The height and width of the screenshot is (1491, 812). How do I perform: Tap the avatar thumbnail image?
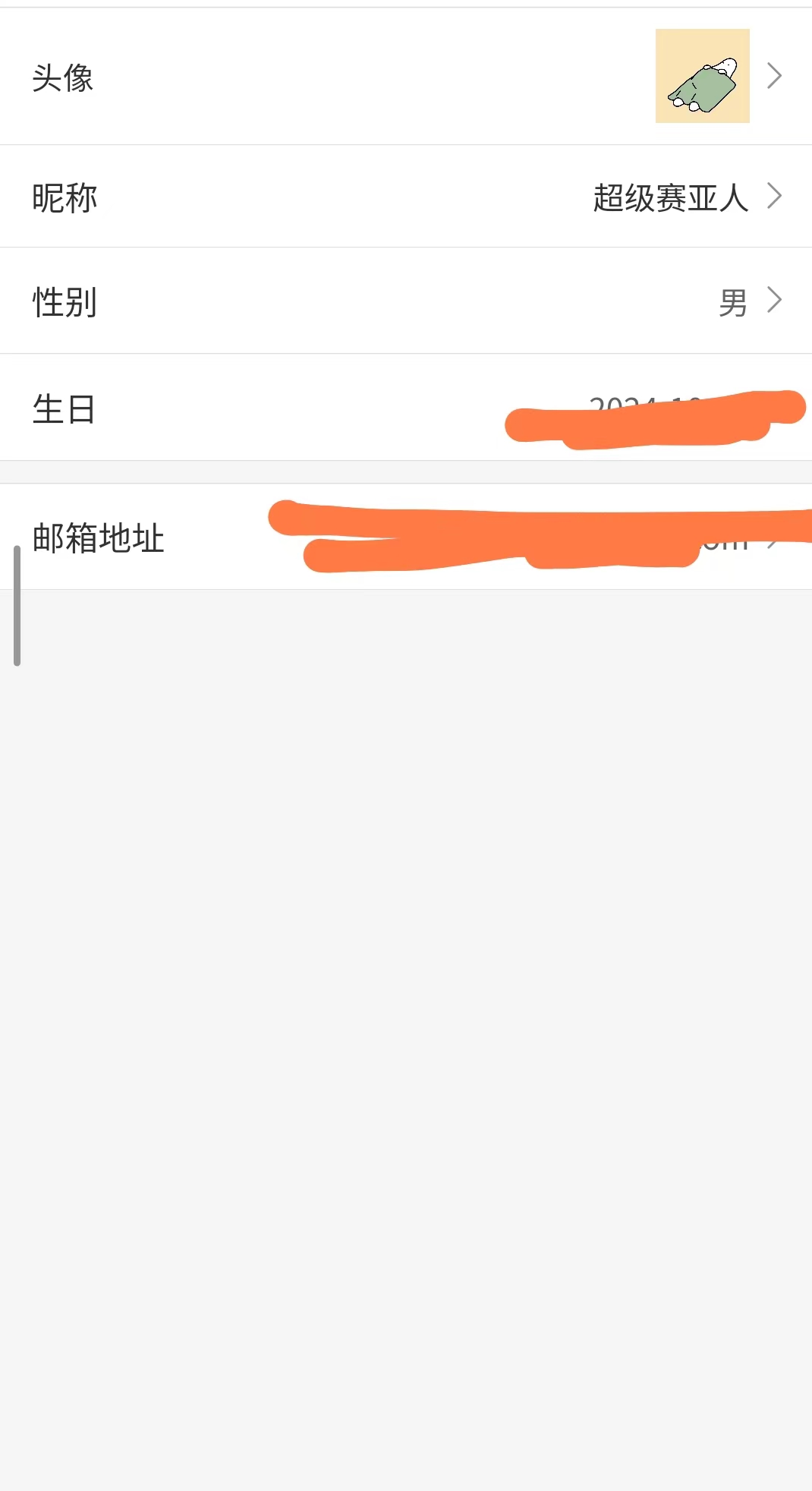703,76
